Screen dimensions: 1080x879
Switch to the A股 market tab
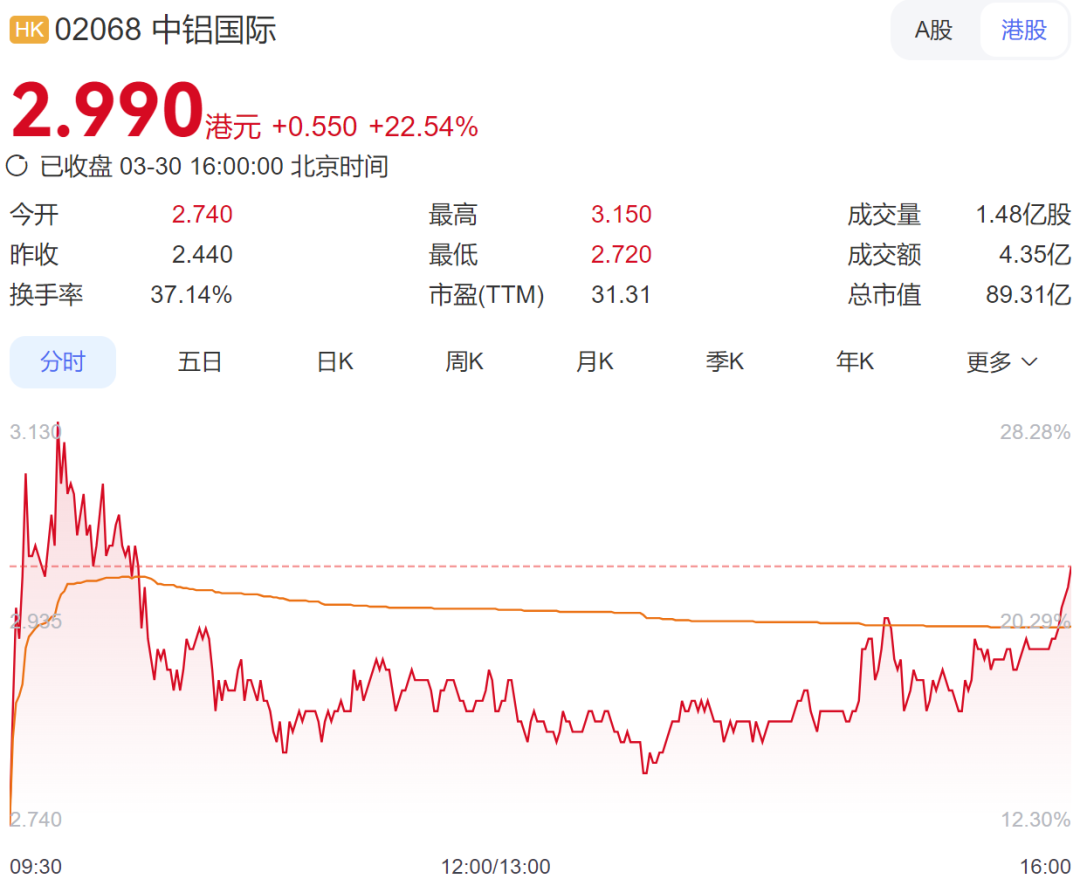pos(933,30)
